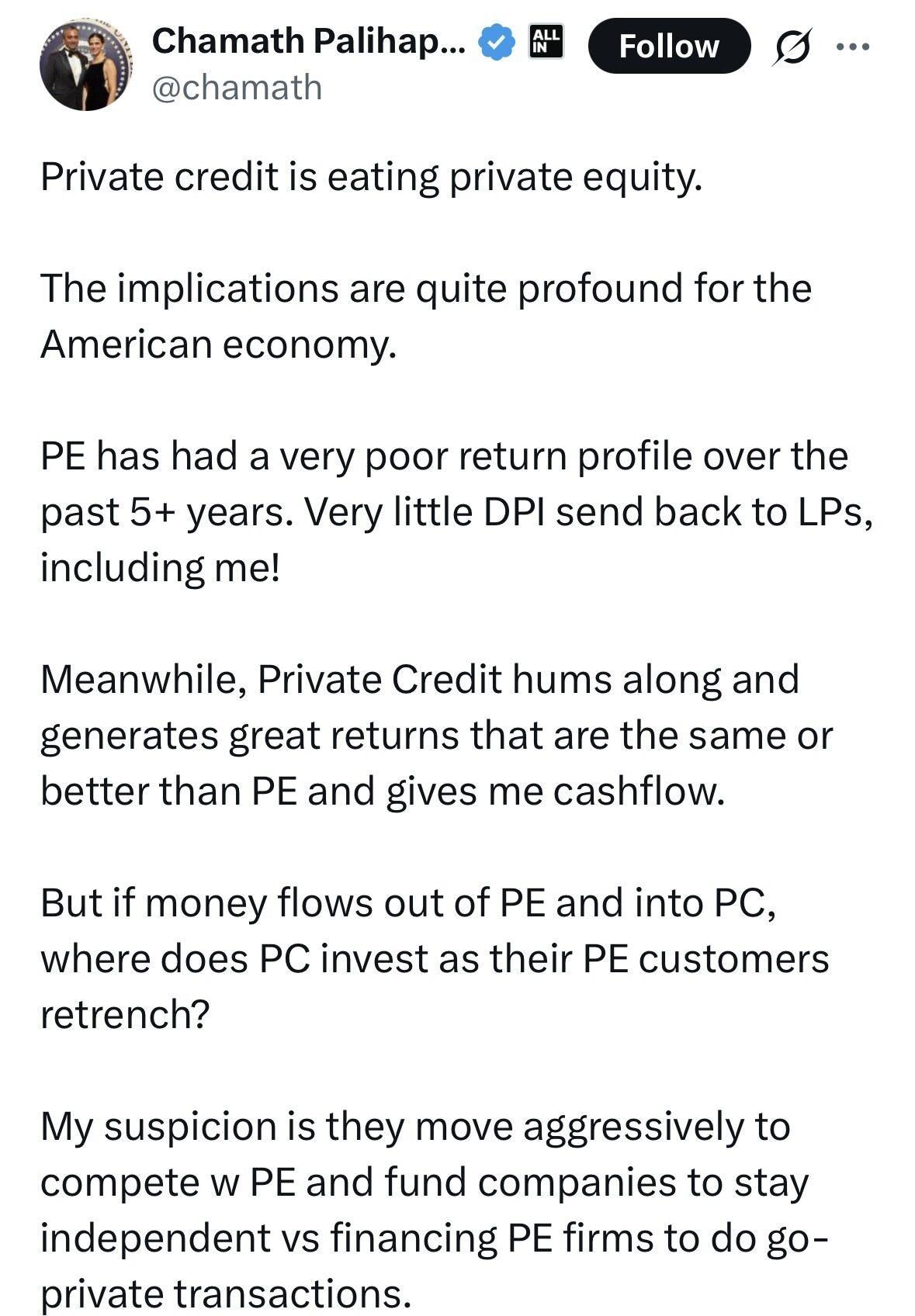
Task: Open the three-dot overflow menu
Action: (x=853, y=47)
